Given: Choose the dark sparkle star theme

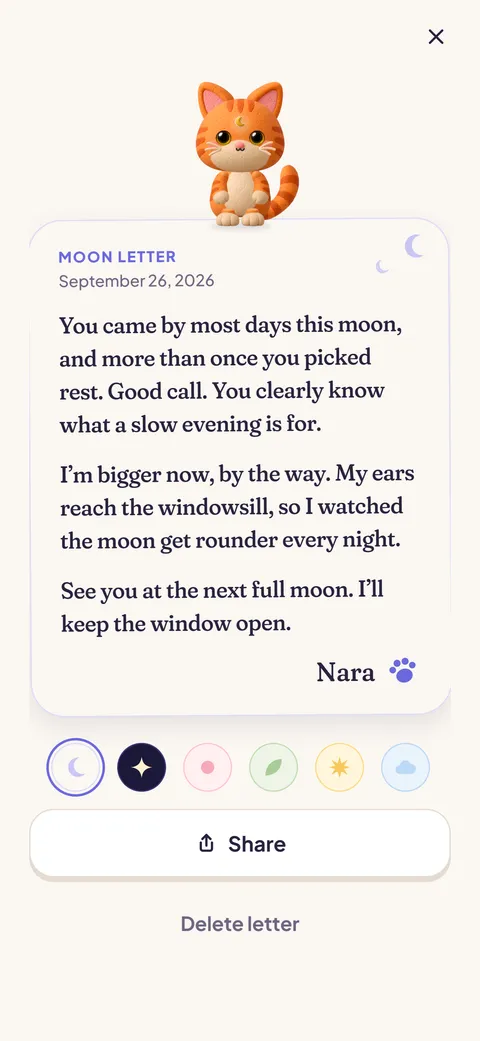Looking at the screenshot, I should pyautogui.click(x=141, y=767).
